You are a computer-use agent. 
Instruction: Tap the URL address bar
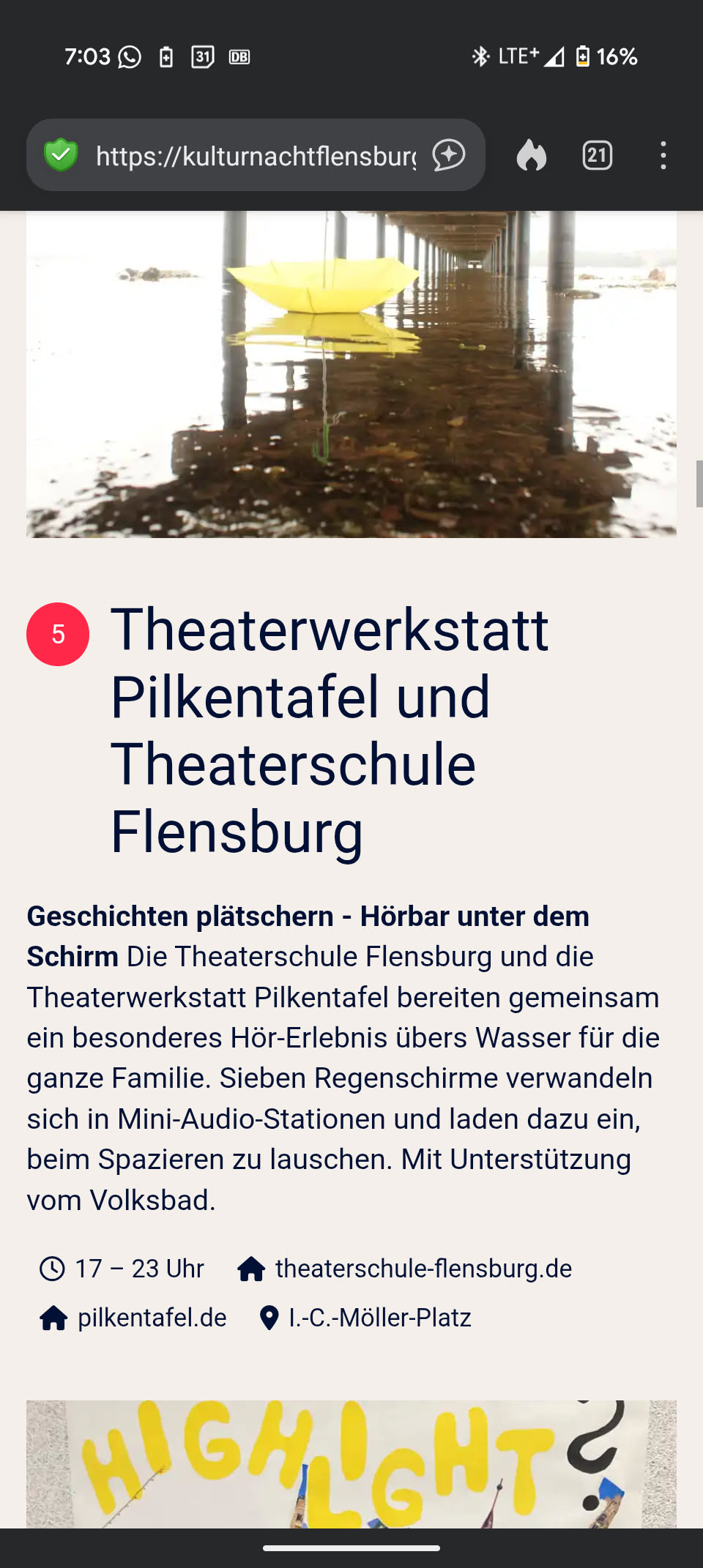[255, 156]
